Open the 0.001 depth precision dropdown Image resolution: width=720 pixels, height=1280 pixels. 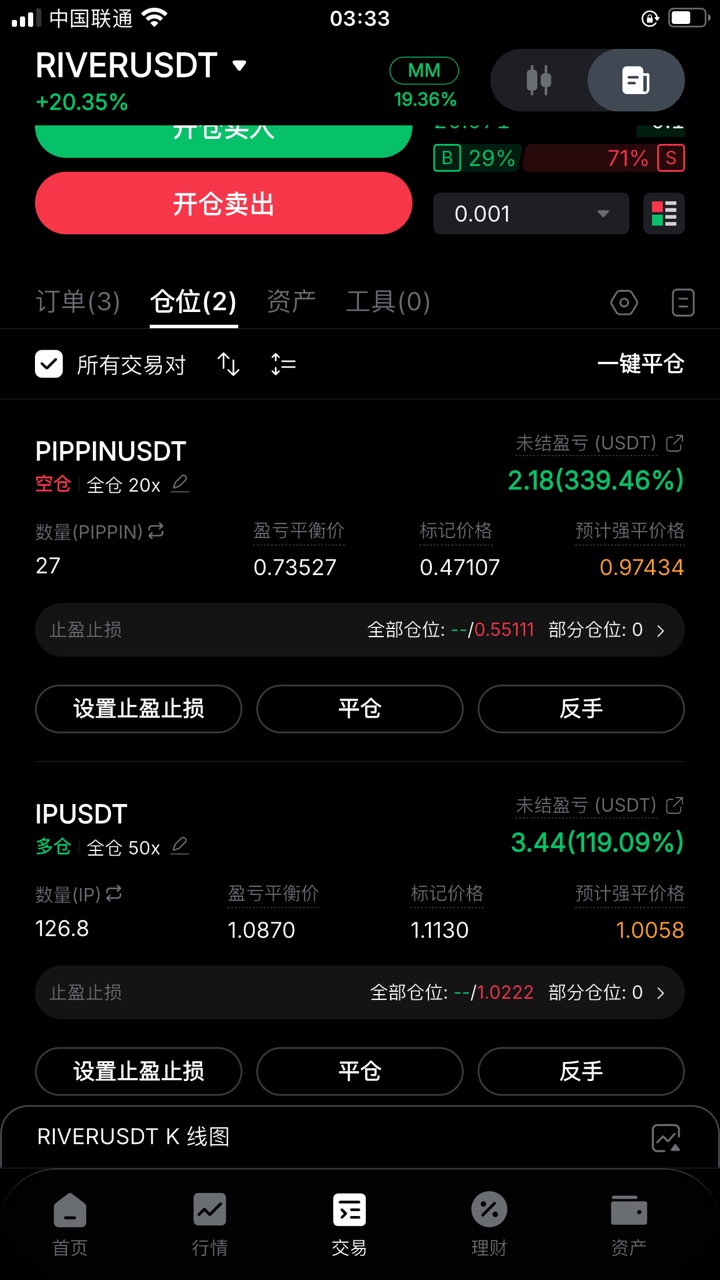[x=530, y=214]
